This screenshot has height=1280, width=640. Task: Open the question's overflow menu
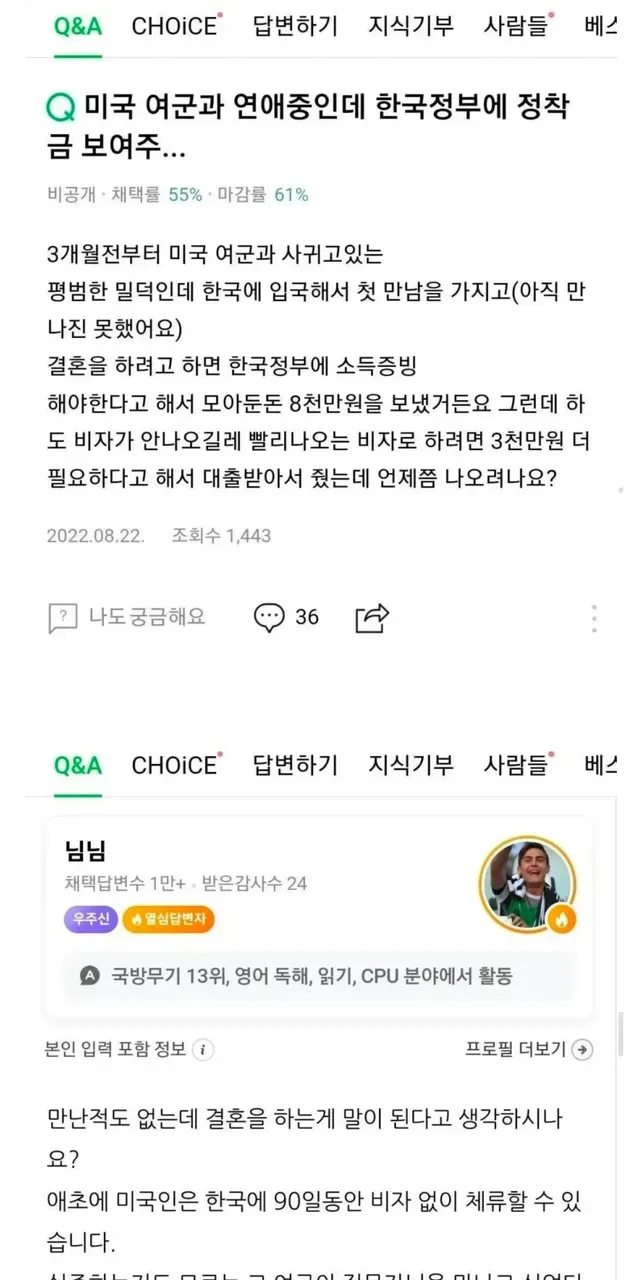pyautogui.click(x=594, y=618)
